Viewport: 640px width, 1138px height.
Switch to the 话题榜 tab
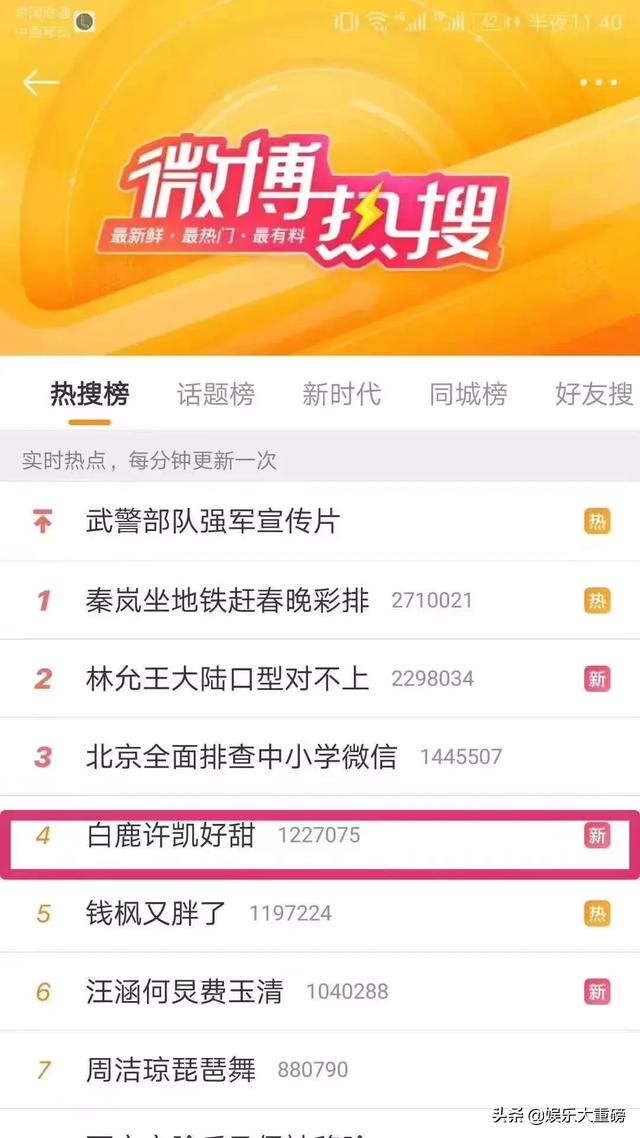[x=216, y=395]
